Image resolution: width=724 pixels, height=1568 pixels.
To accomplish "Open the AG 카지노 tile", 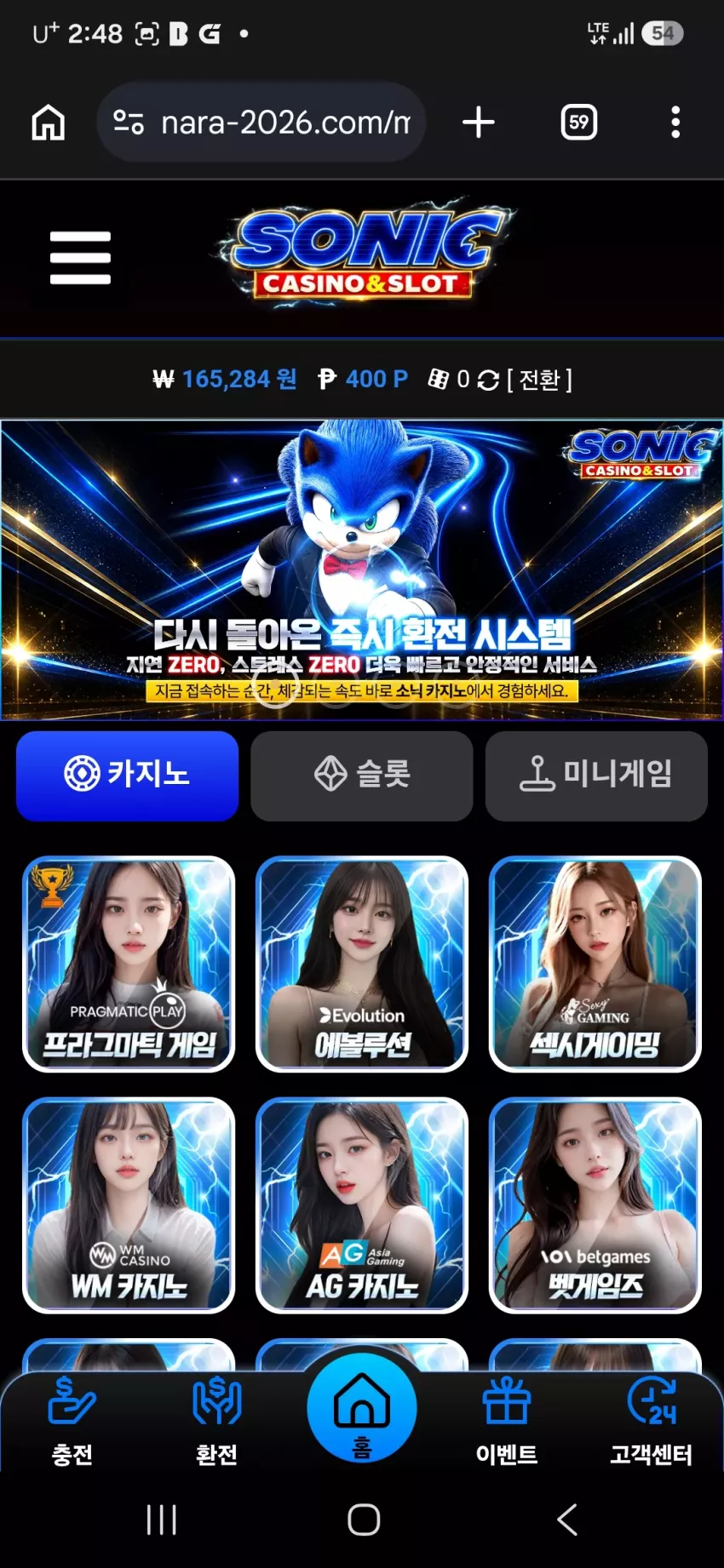I will click(362, 1205).
